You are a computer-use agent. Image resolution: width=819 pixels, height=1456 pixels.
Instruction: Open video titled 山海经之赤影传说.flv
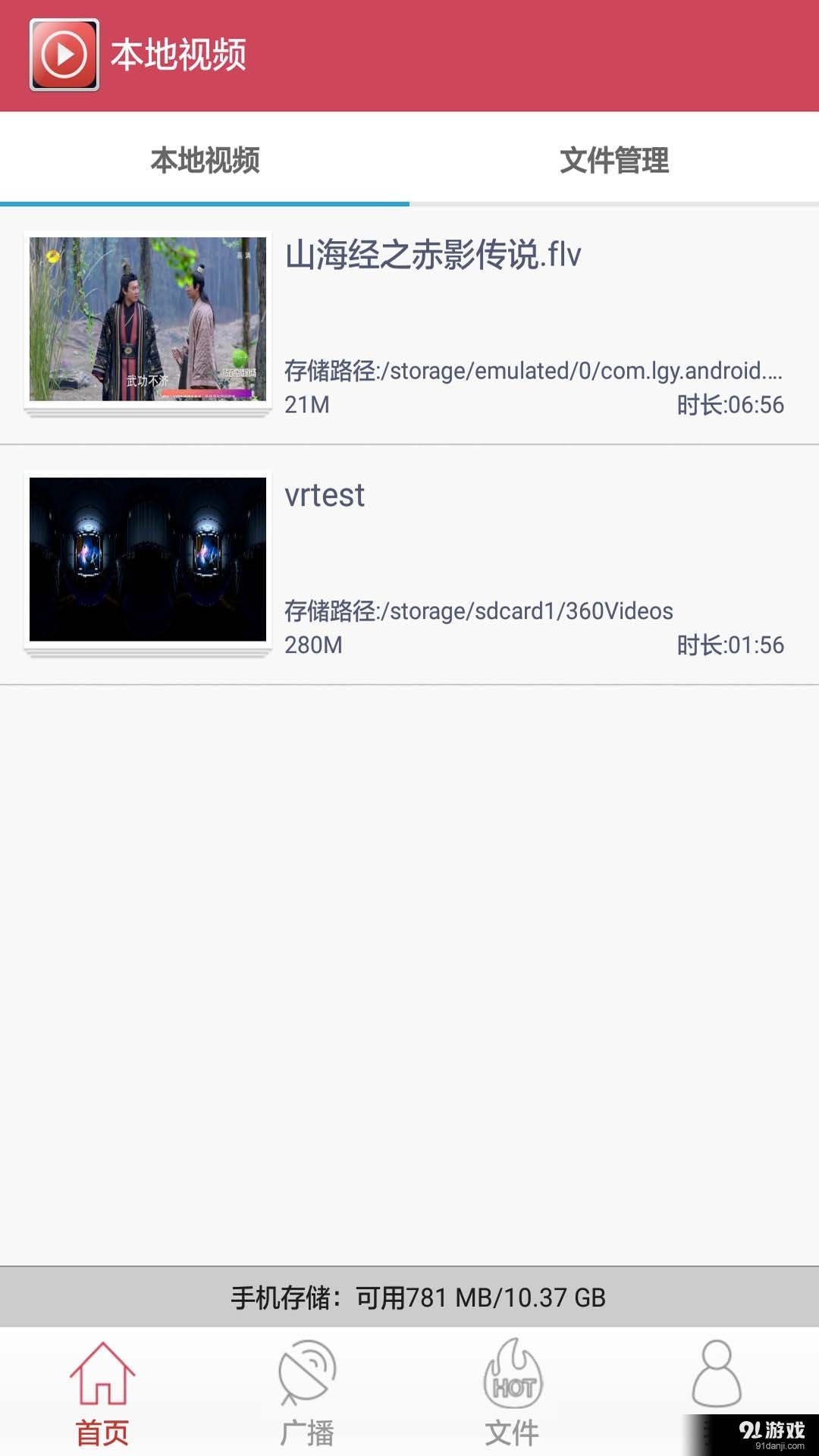point(432,256)
